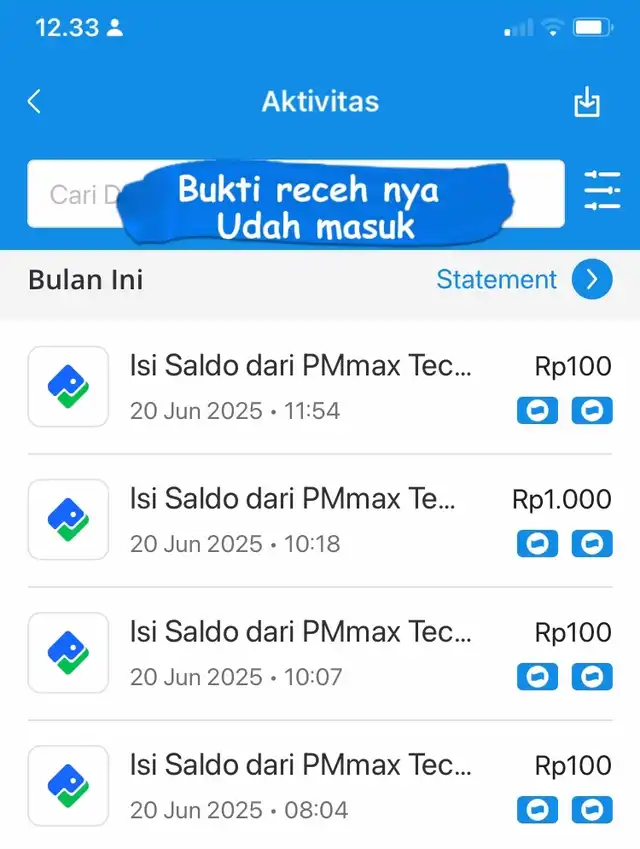Select the Isi Saldo transaction at 10:07
This screenshot has width=640, height=849.
300,653
